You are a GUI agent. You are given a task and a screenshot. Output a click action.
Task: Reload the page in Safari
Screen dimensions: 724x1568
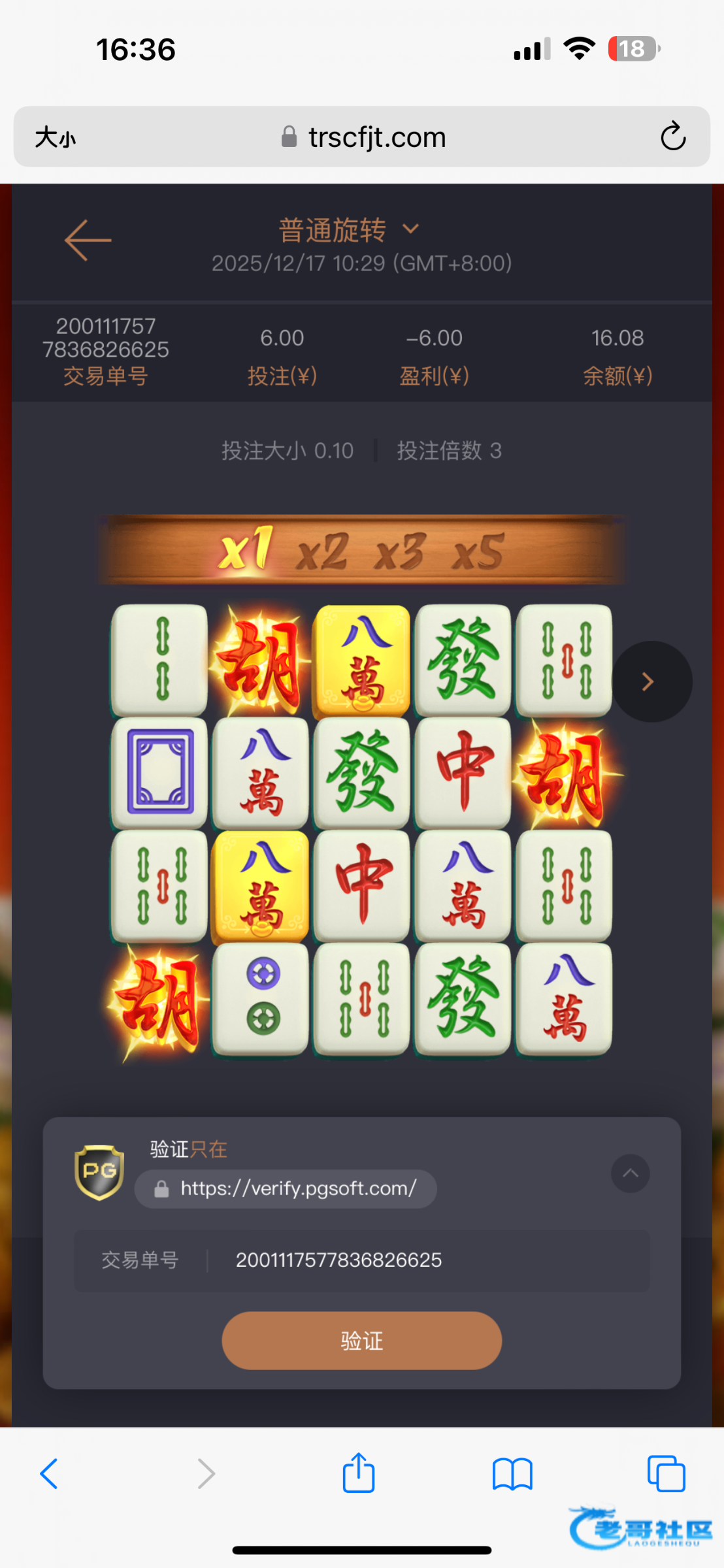(x=673, y=137)
